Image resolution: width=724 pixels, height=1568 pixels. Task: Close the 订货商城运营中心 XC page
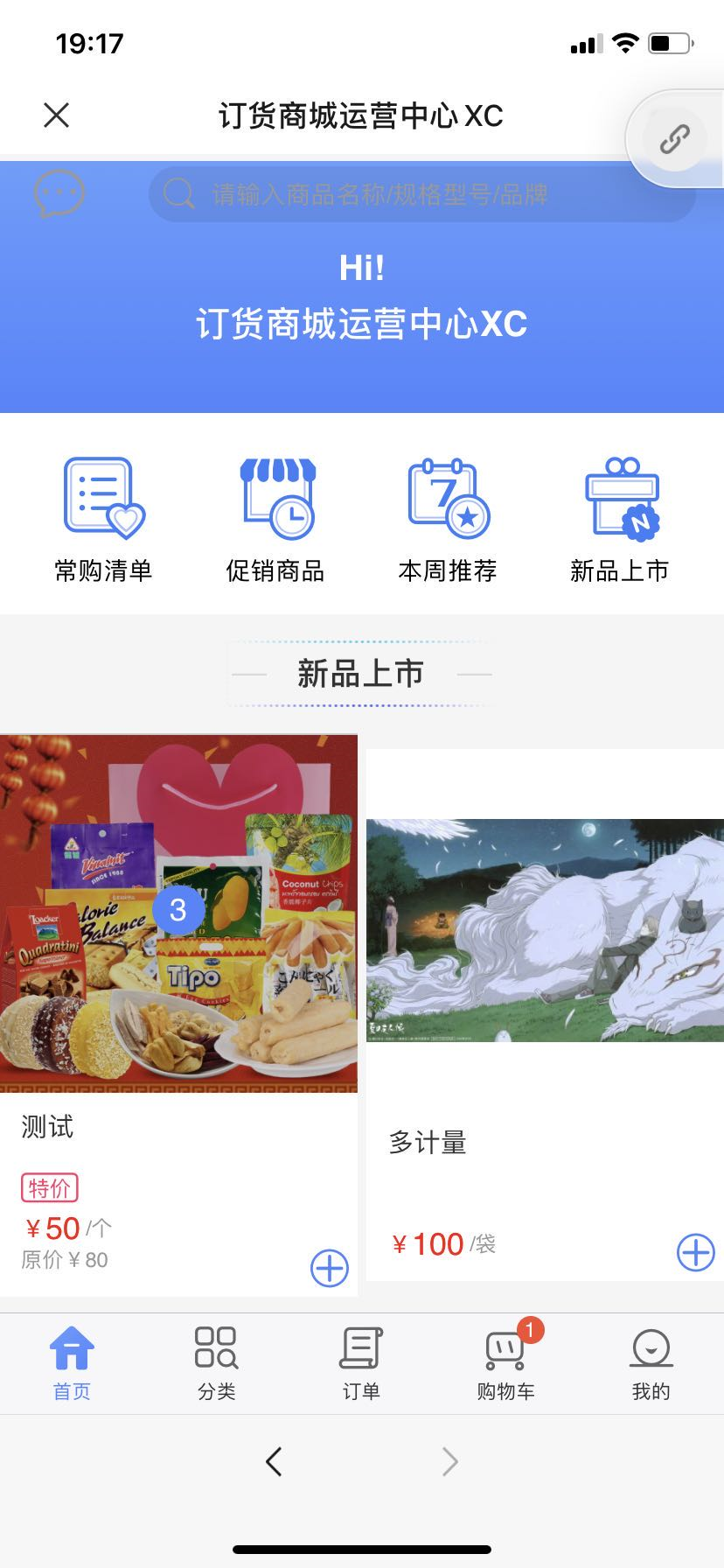point(57,115)
